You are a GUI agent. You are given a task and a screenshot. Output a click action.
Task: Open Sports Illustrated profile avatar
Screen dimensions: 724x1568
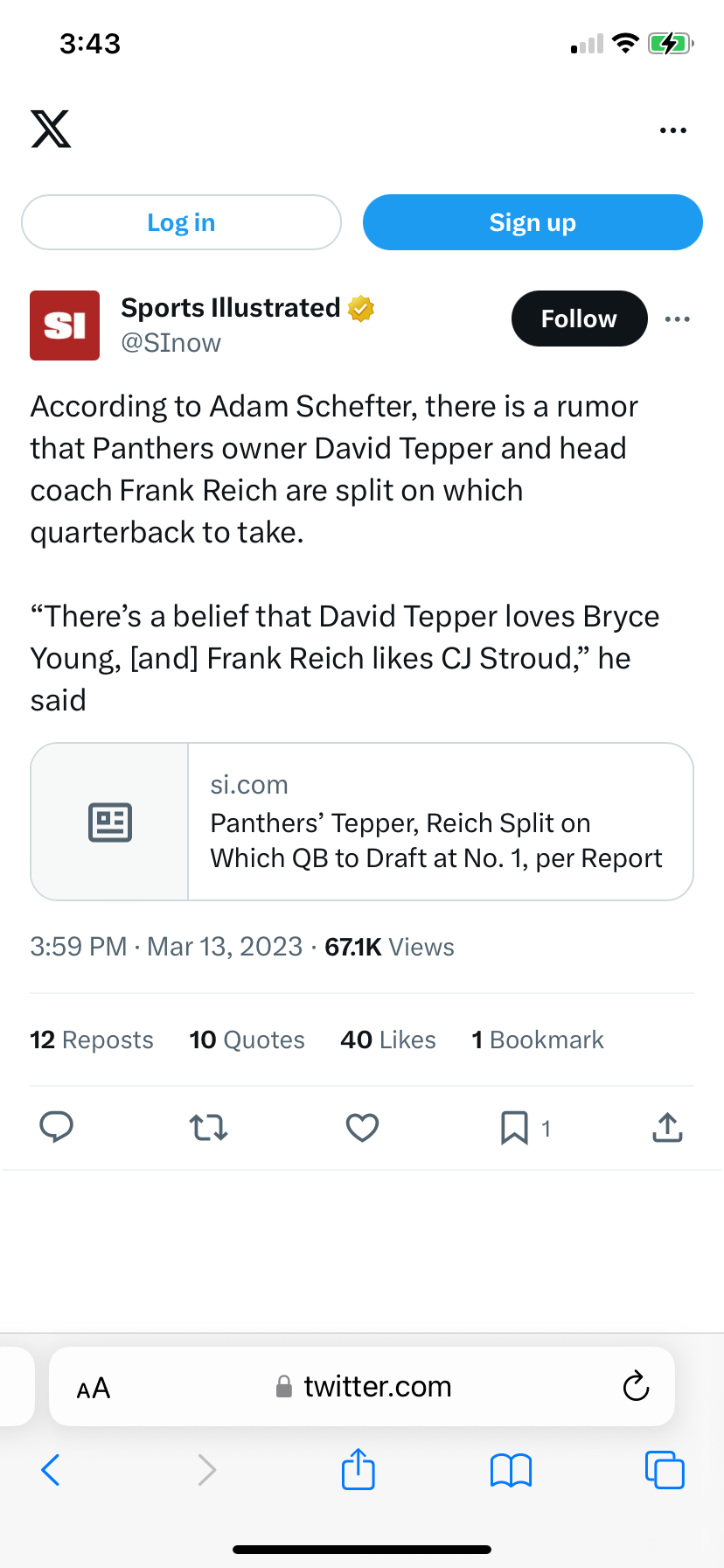click(65, 325)
